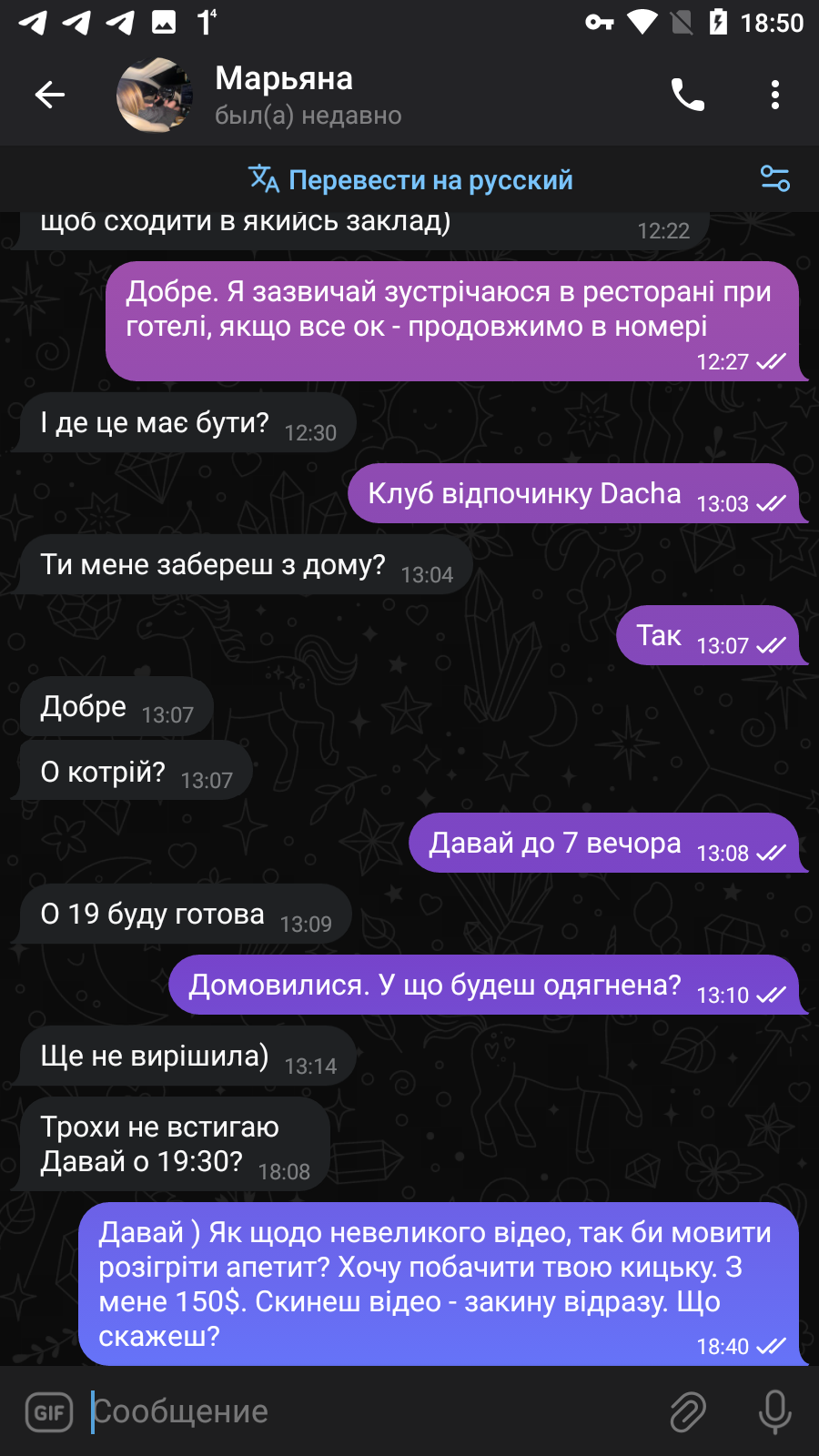This screenshot has height=1456, width=819.
Task: Open the three-dot overflow menu
Action: click(774, 95)
